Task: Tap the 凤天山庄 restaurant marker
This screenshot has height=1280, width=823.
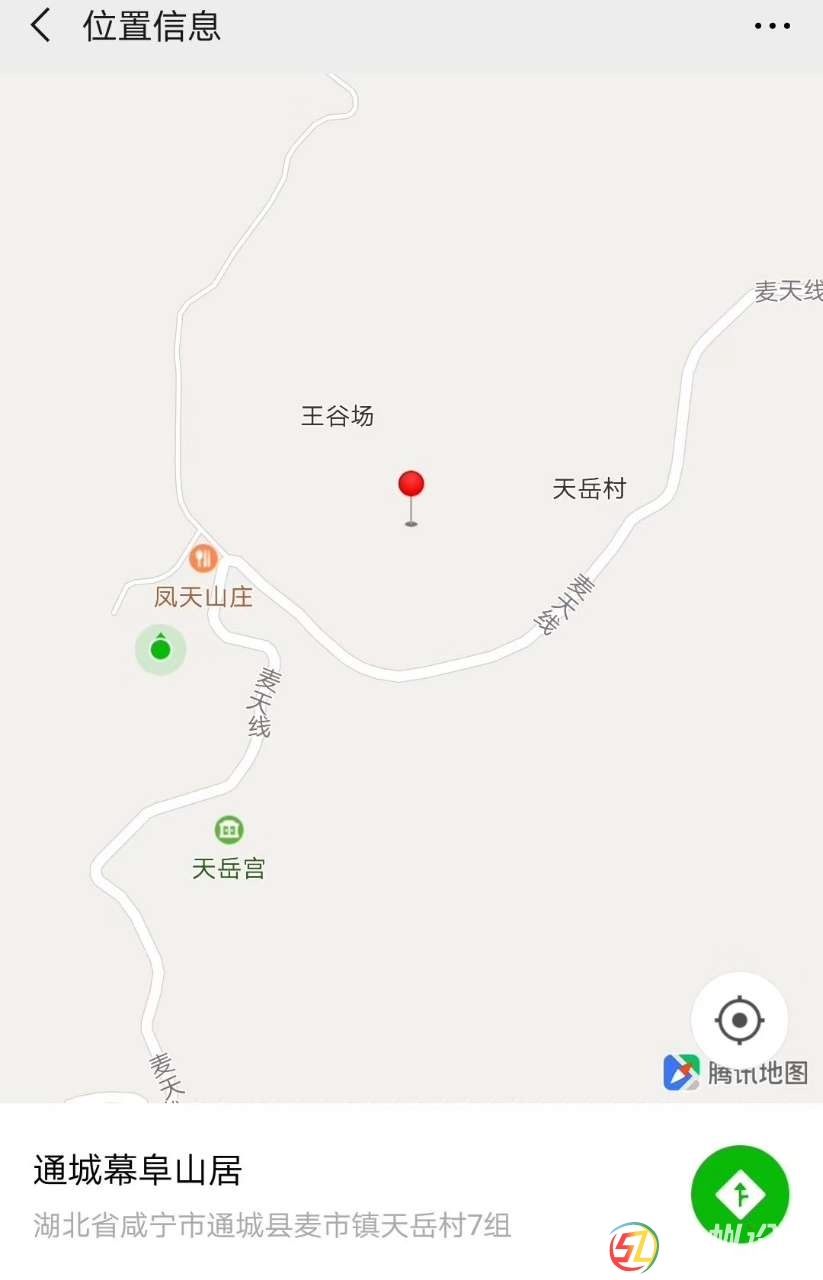Action: (203, 558)
